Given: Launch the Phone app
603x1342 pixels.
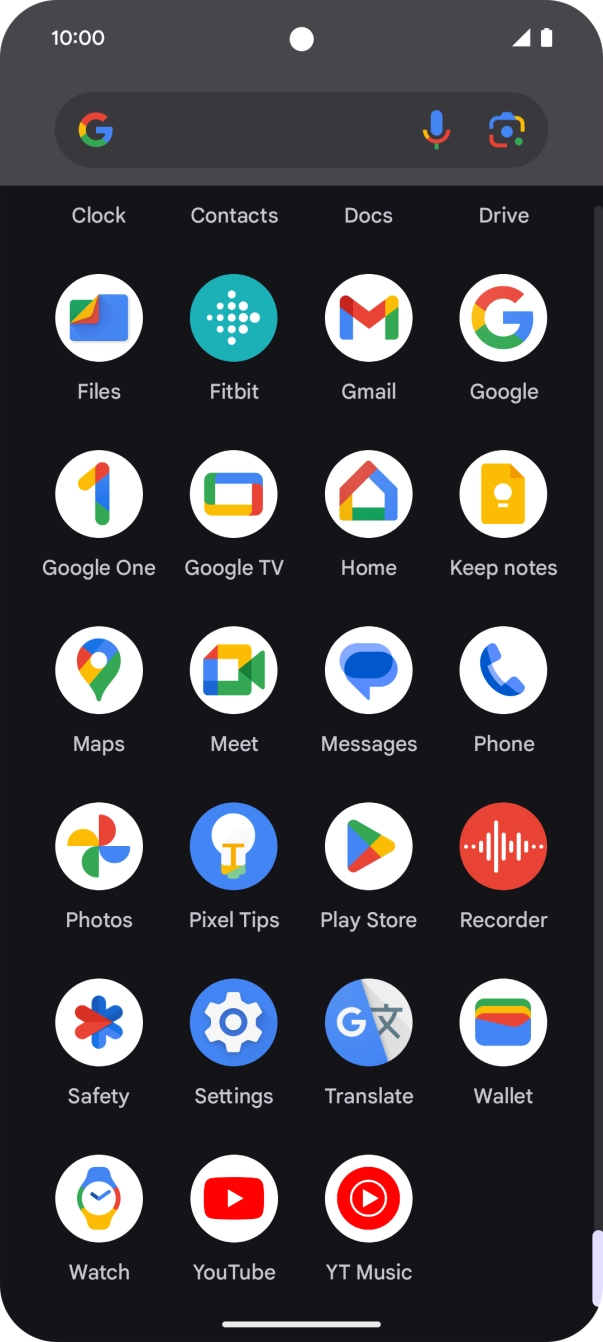Looking at the screenshot, I should pyautogui.click(x=503, y=670).
